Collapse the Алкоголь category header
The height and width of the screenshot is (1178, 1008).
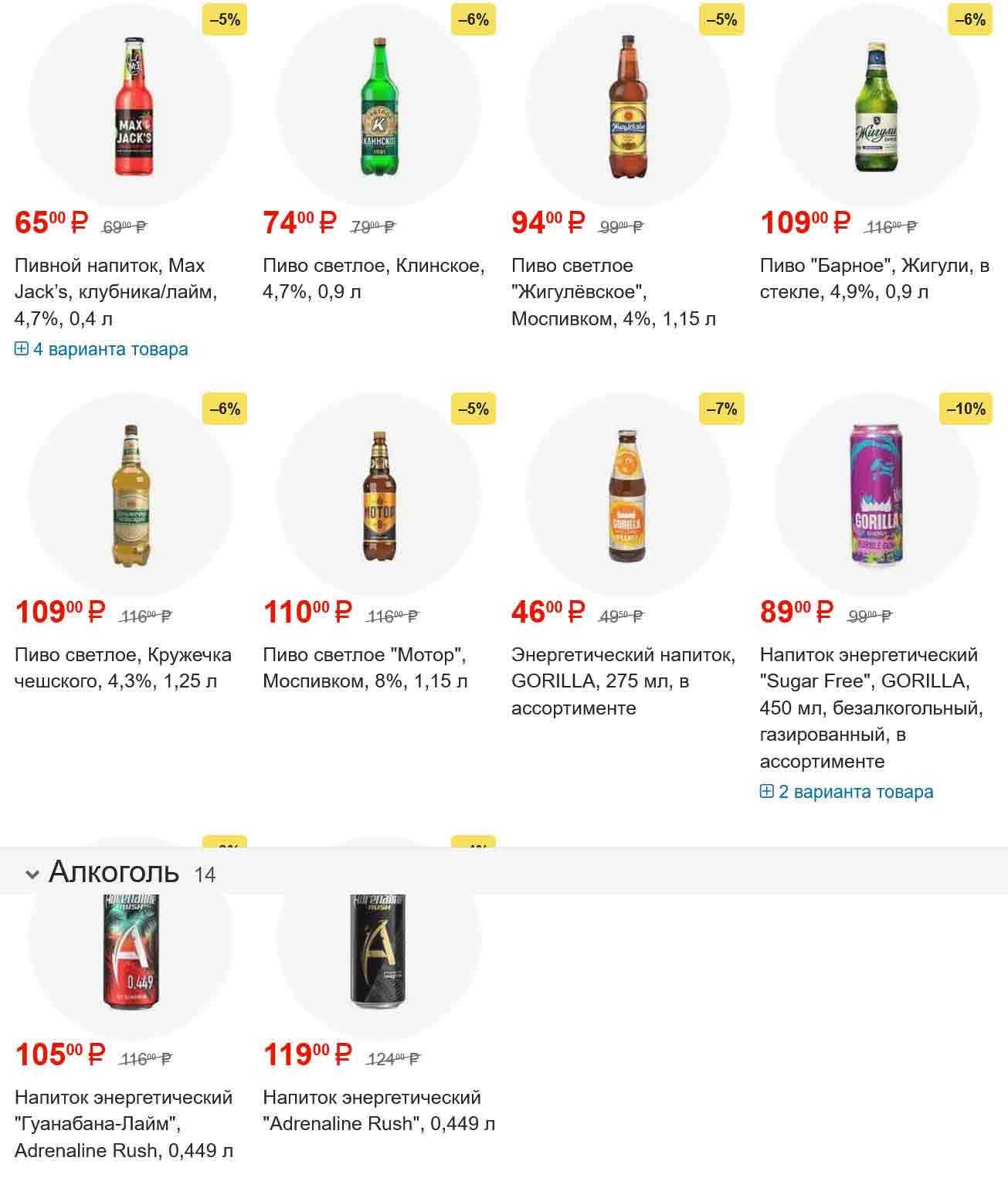pyautogui.click(x=32, y=874)
